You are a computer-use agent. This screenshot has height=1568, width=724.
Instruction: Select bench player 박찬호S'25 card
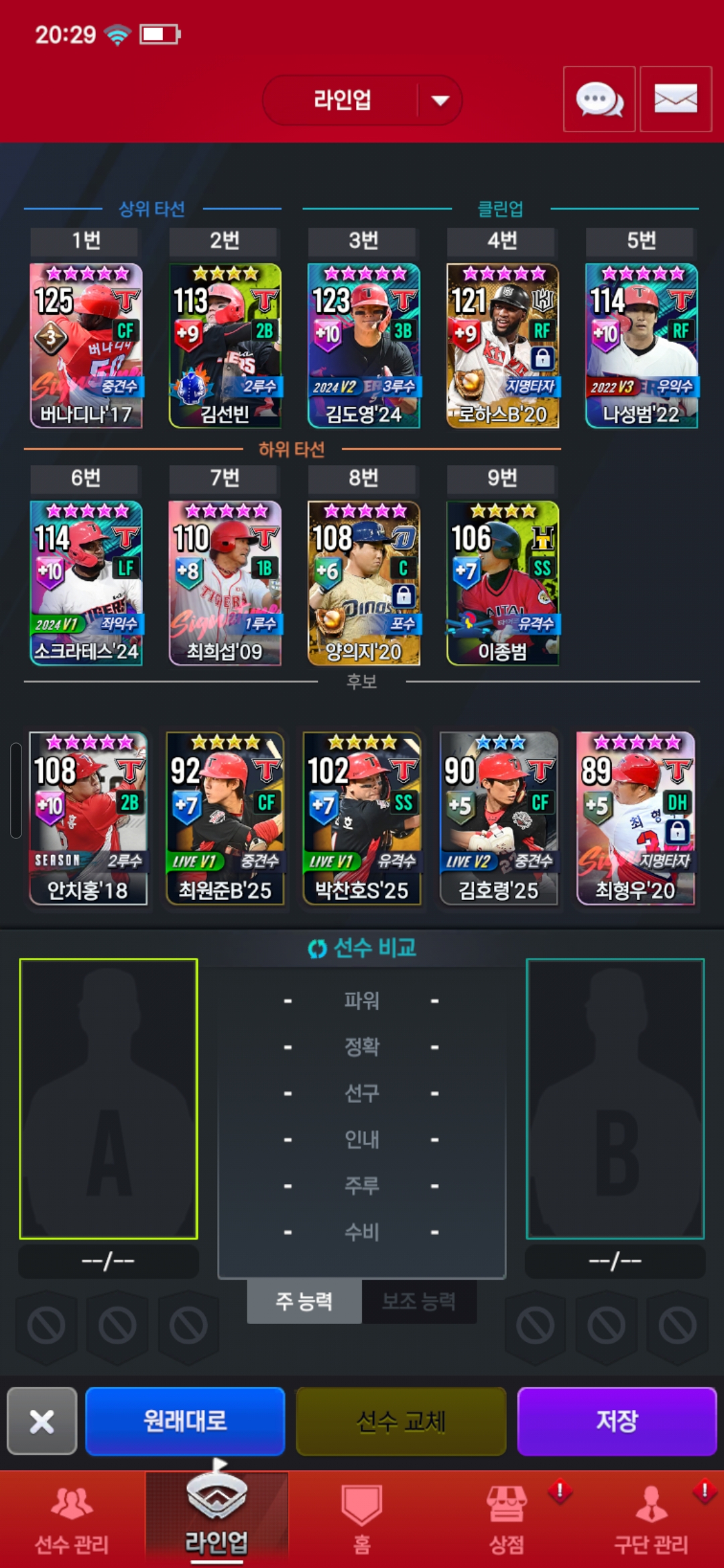[361, 818]
